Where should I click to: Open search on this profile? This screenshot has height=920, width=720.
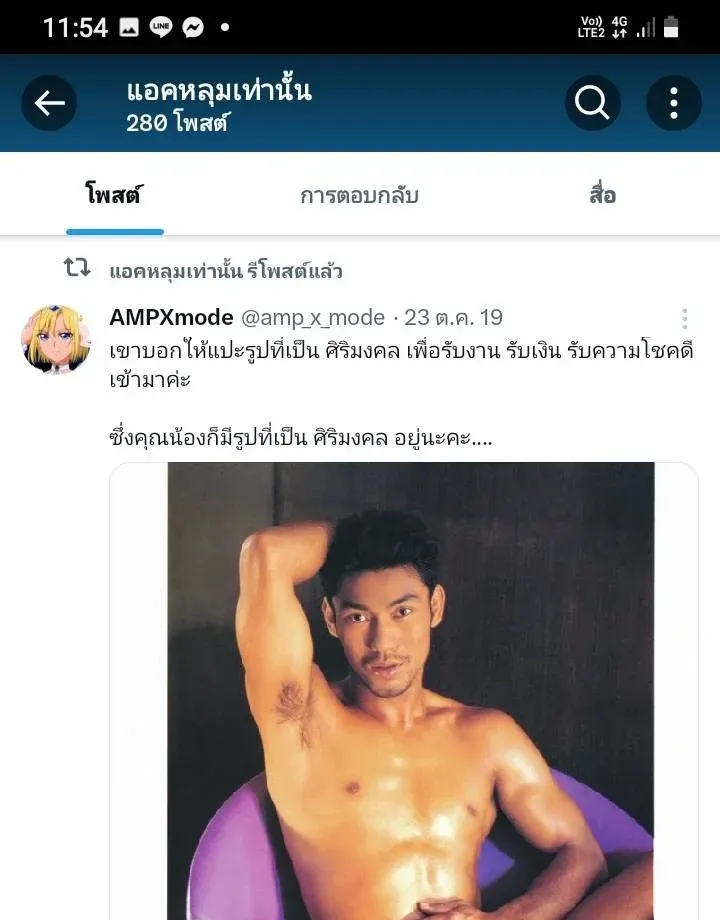pyautogui.click(x=592, y=103)
